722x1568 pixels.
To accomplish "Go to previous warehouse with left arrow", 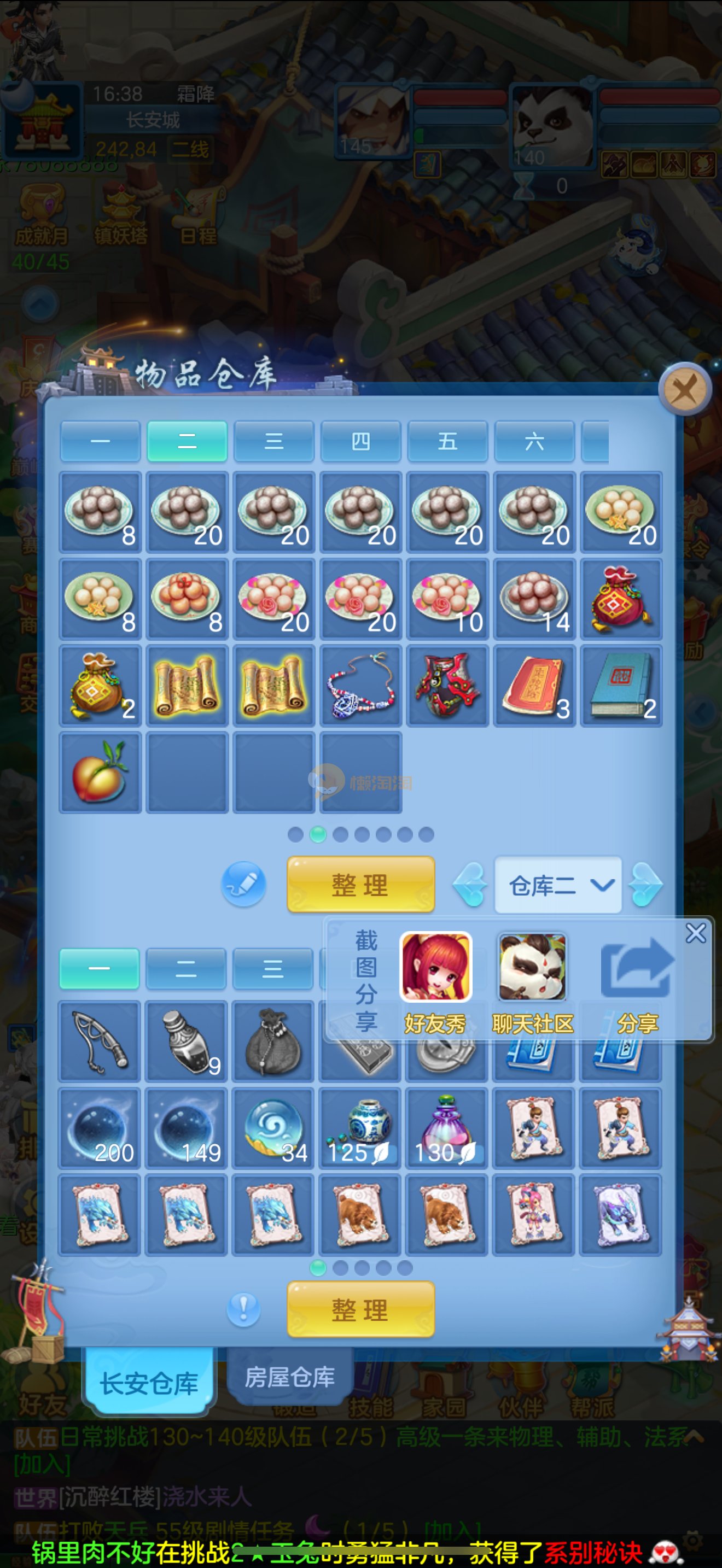I will point(470,885).
